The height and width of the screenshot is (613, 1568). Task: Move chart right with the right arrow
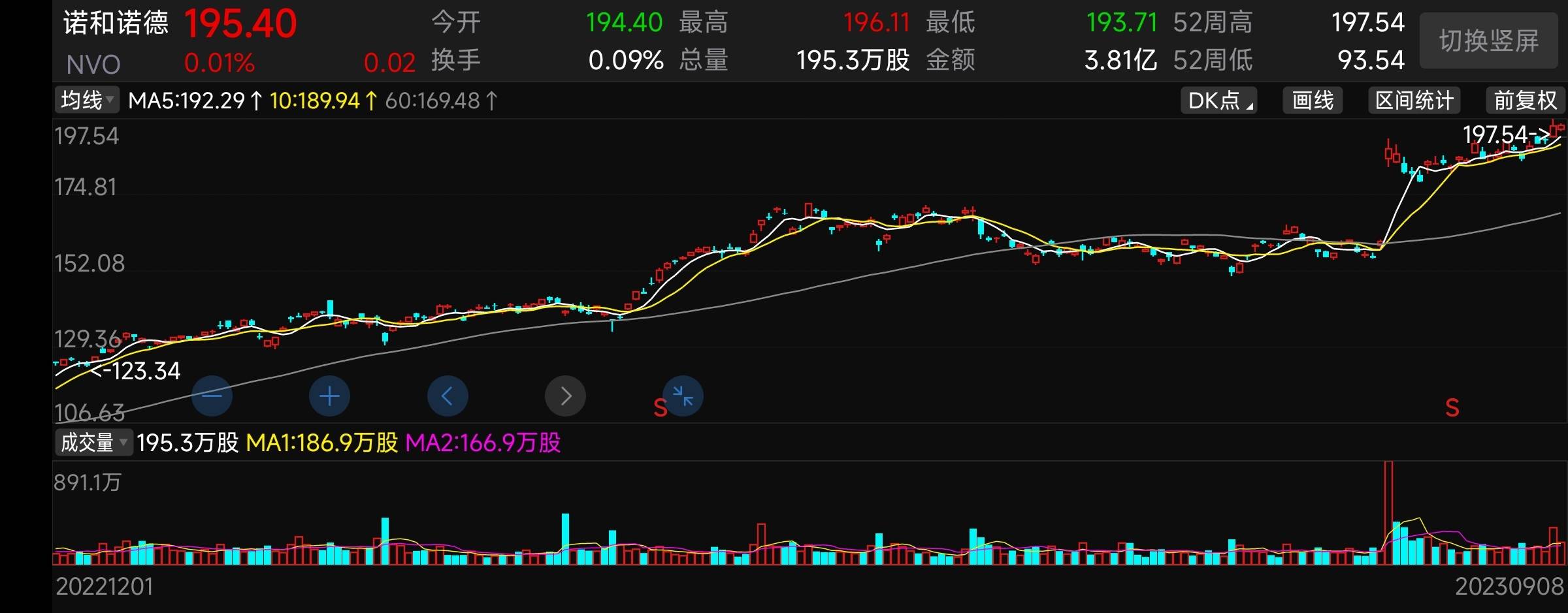565,396
